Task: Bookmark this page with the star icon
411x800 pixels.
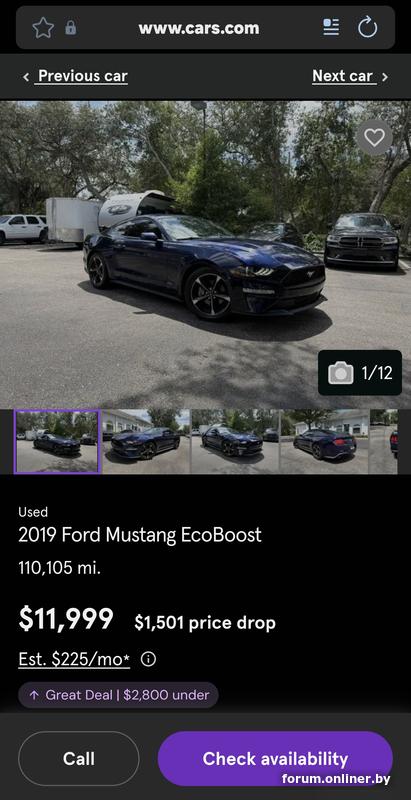Action: pos(43,28)
